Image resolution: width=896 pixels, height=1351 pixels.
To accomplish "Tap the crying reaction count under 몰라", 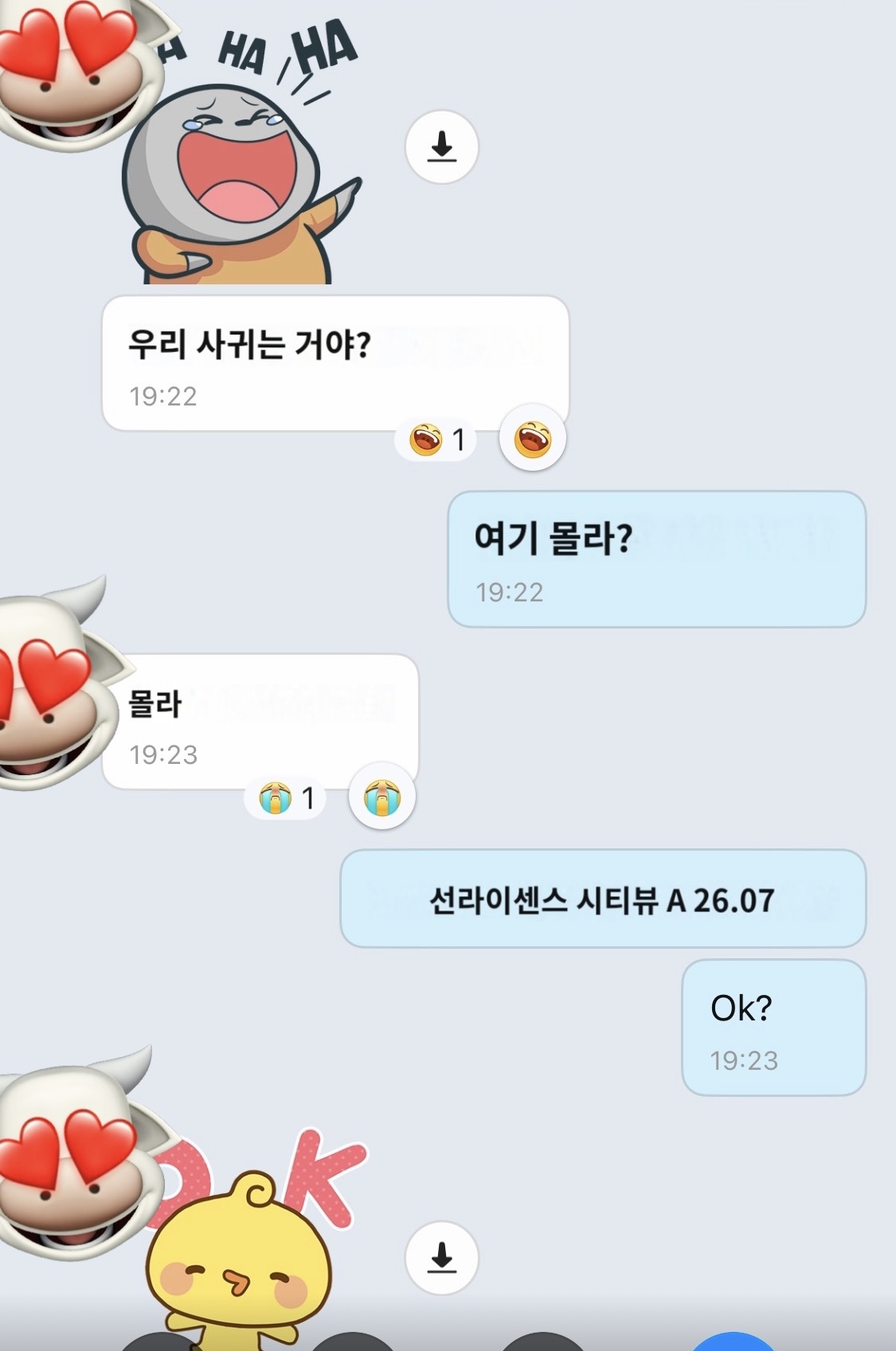I will point(286,797).
